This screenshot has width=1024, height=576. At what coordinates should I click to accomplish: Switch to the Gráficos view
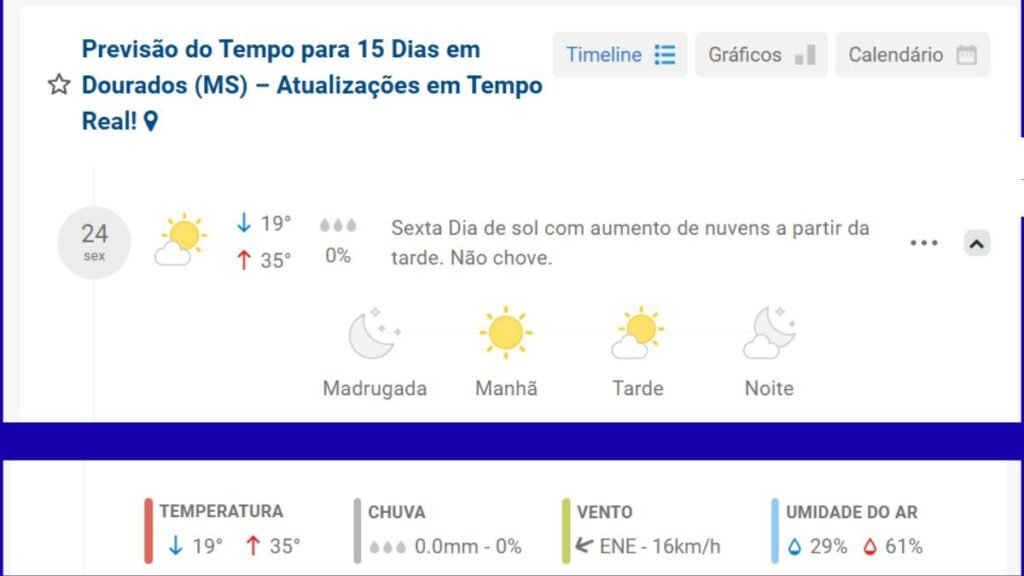761,55
